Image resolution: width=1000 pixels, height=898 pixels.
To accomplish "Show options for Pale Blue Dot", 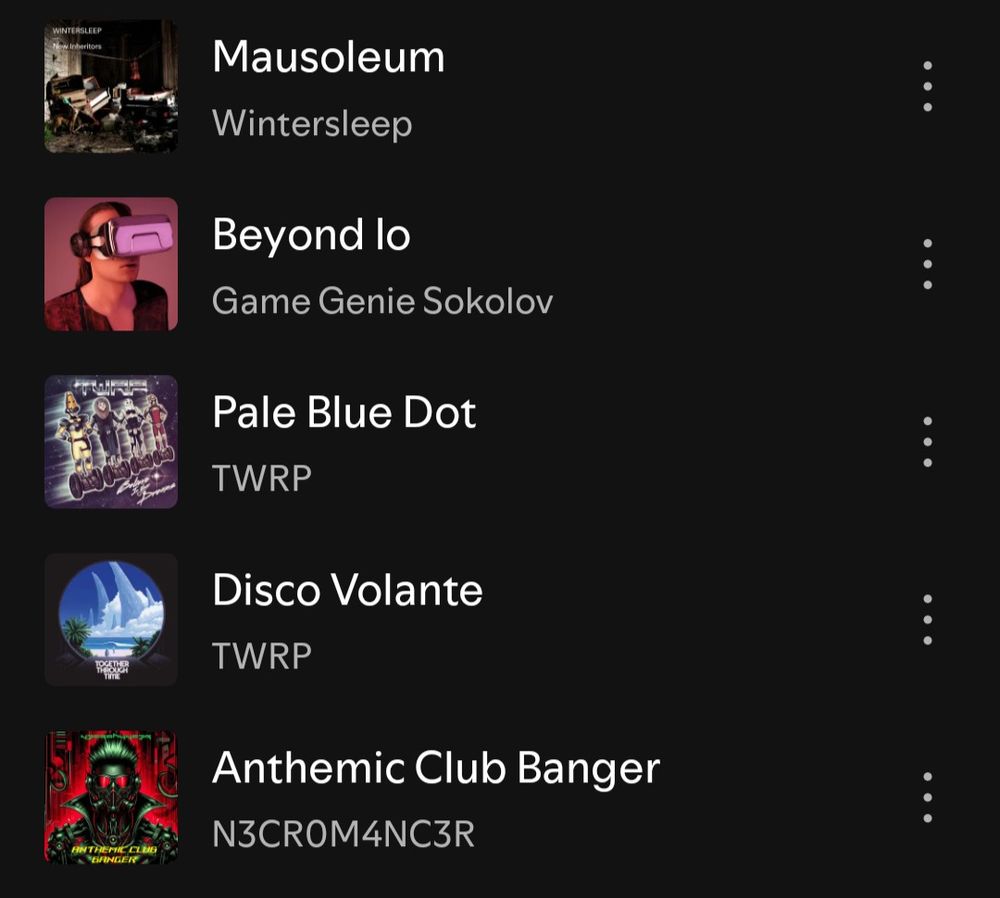I will click(x=927, y=442).
